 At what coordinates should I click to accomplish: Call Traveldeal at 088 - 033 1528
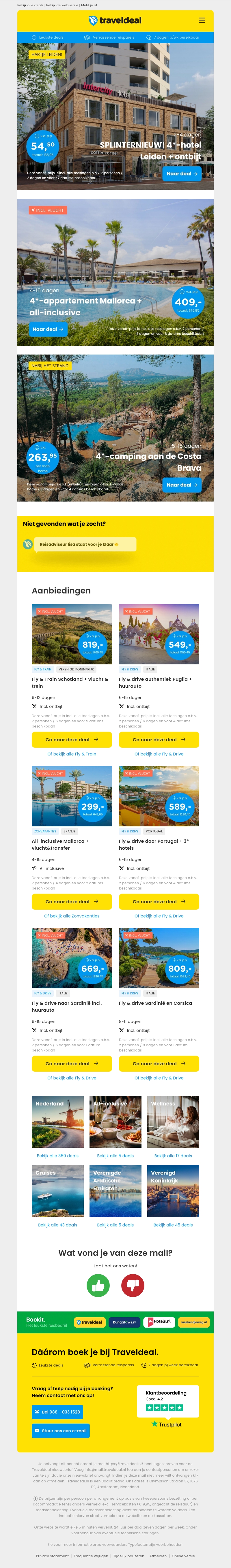(57, 1411)
